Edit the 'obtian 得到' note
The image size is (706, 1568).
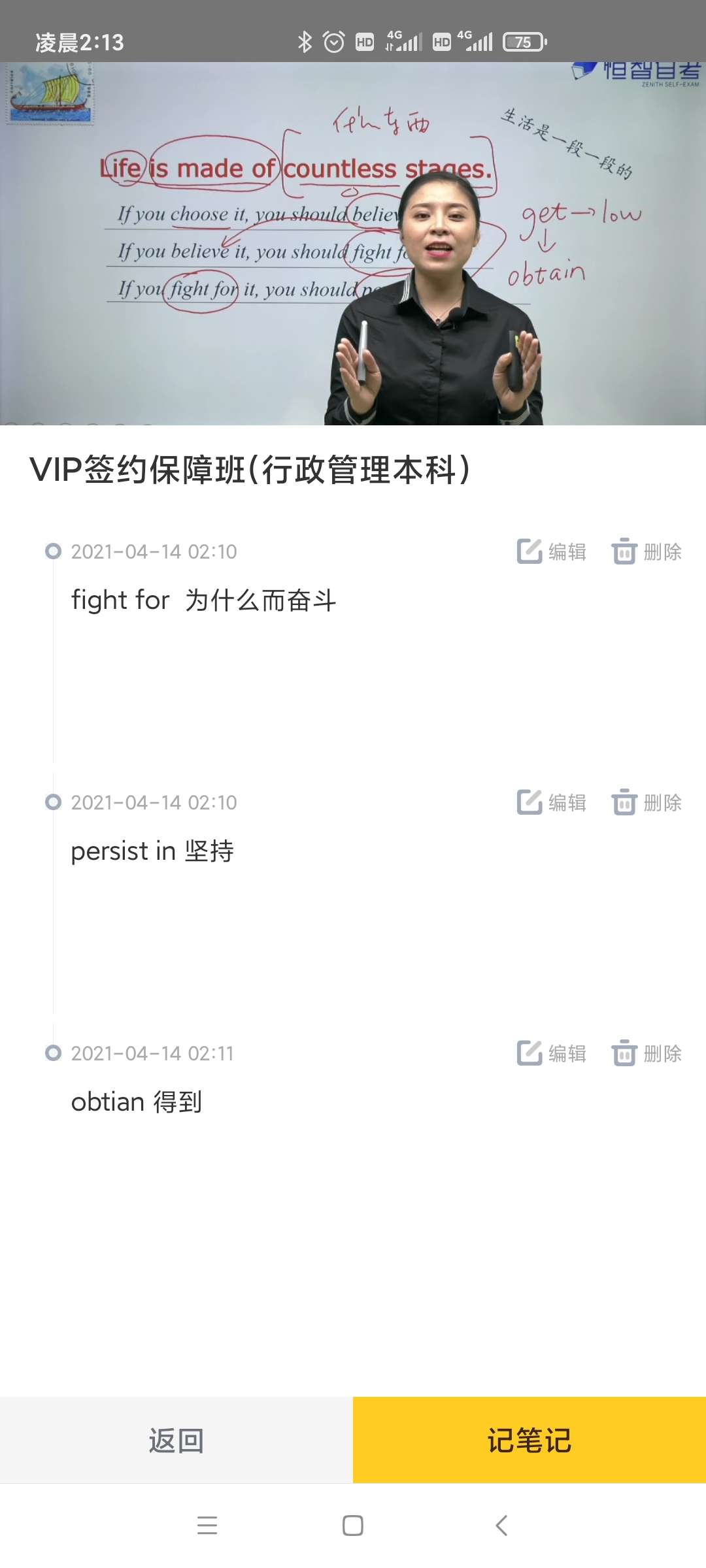coord(551,1053)
